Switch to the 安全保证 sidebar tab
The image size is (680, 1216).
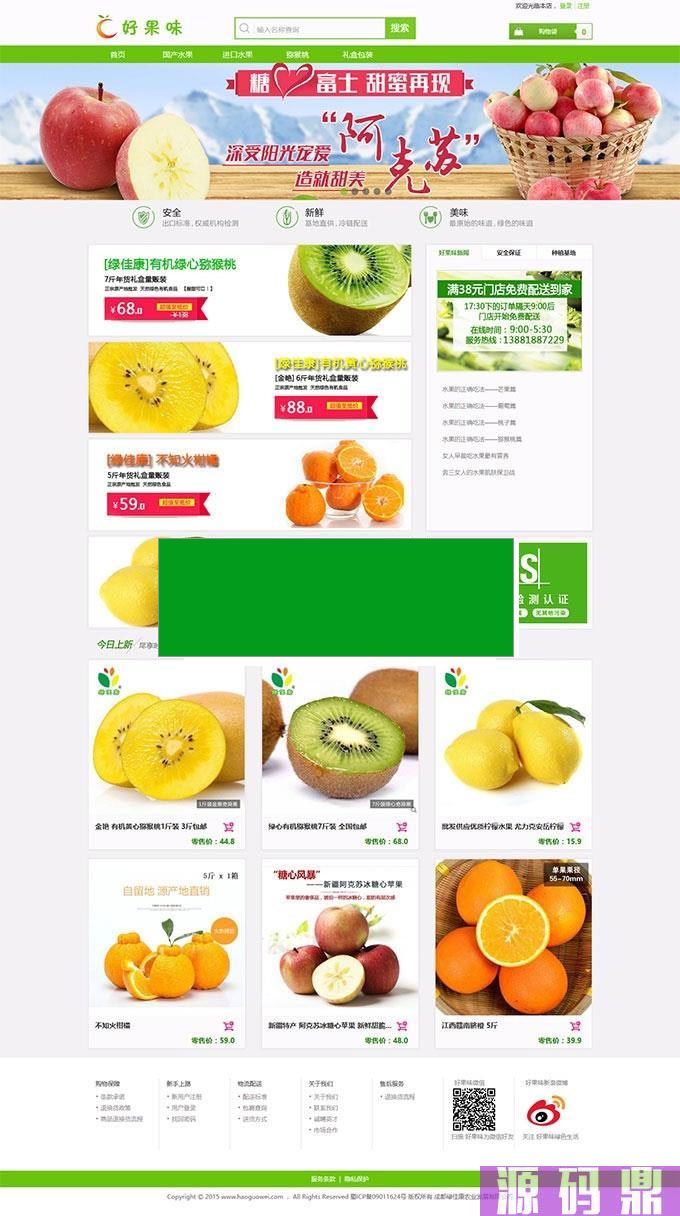[509, 253]
